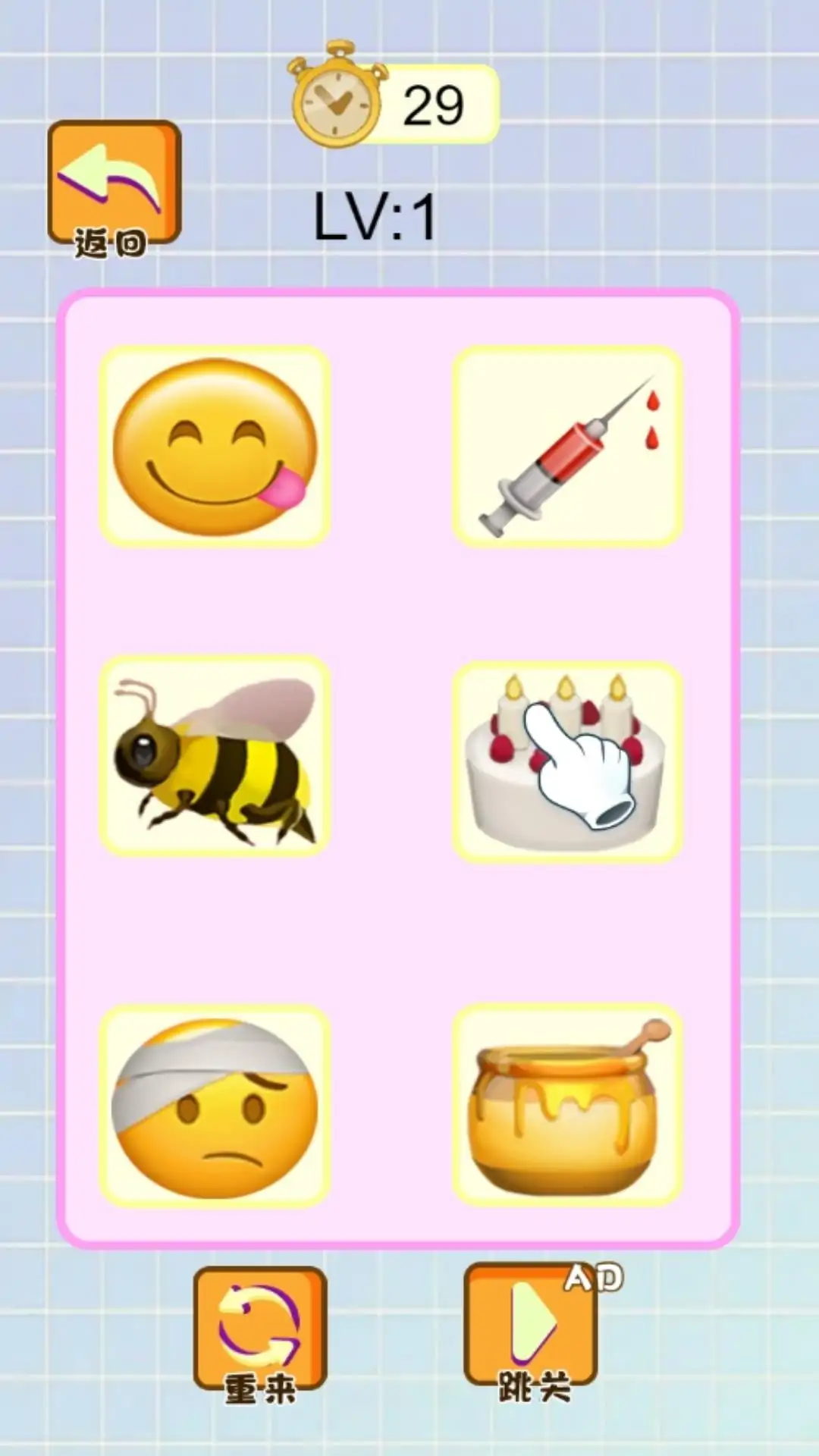Screen dimensions: 819x1456
Task: Restart the level with 重来
Action: pyautogui.click(x=259, y=1331)
